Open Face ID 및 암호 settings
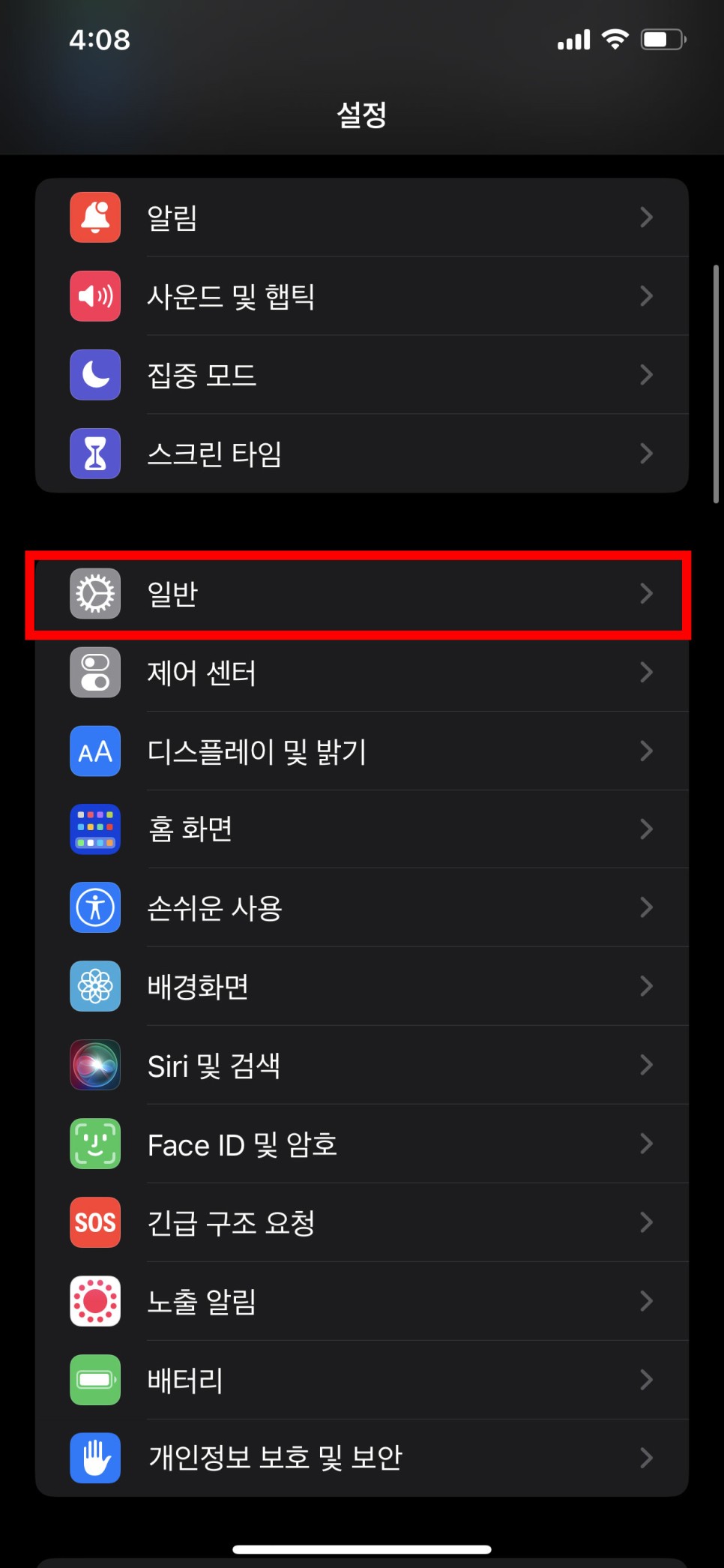This screenshot has height=1568, width=724. coord(362,1144)
